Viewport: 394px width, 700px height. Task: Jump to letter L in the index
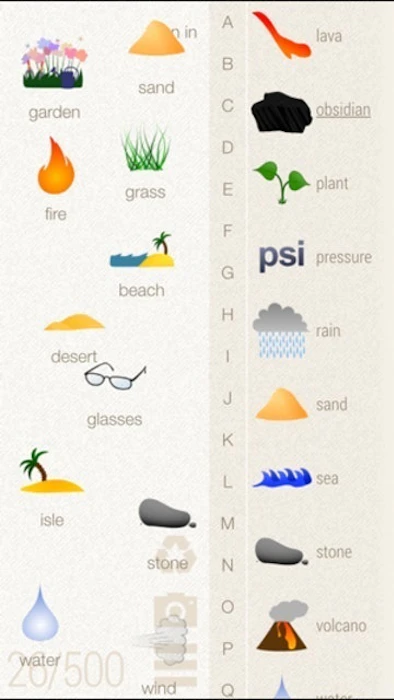point(228,482)
